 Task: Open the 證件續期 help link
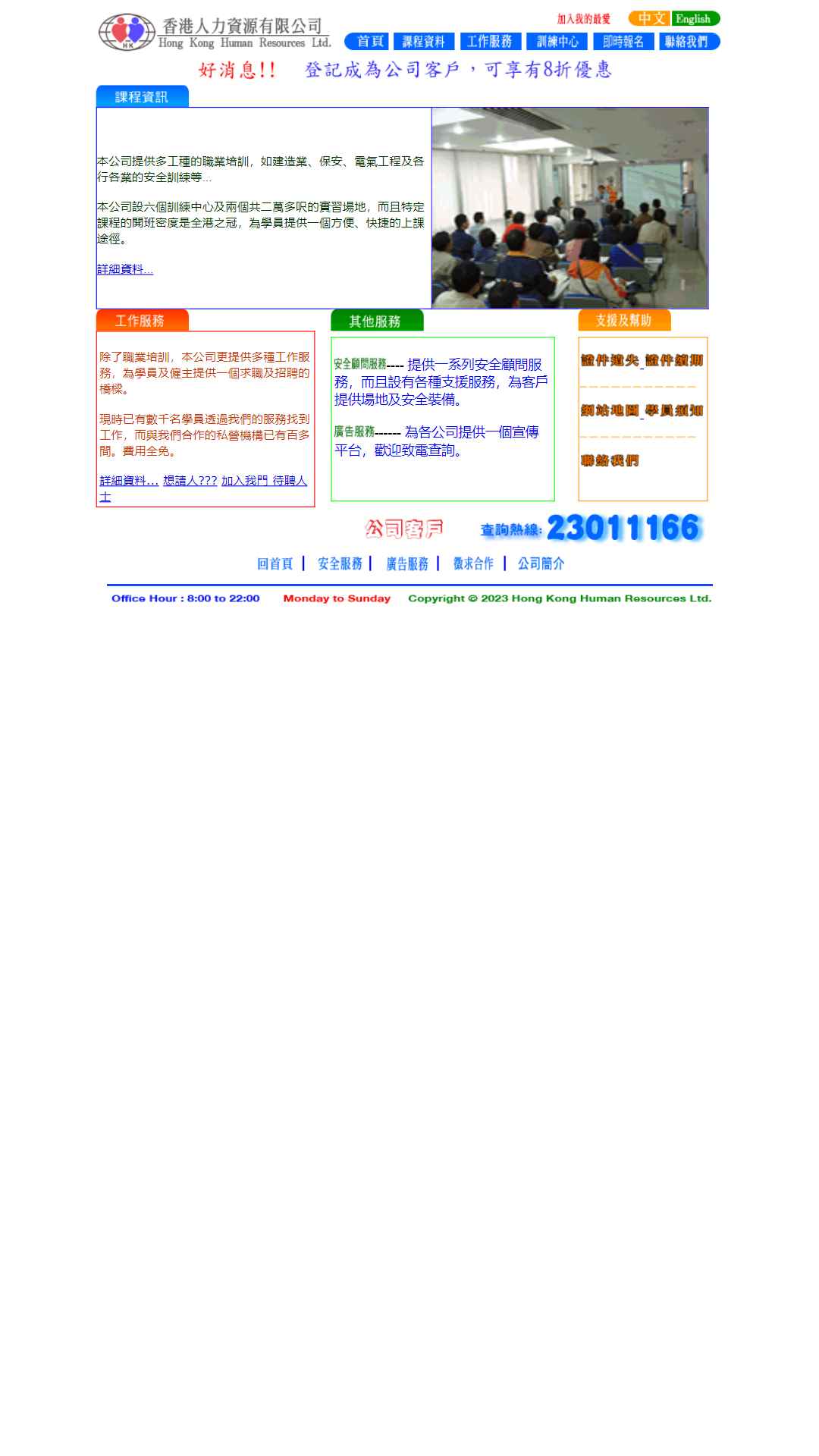point(674,360)
